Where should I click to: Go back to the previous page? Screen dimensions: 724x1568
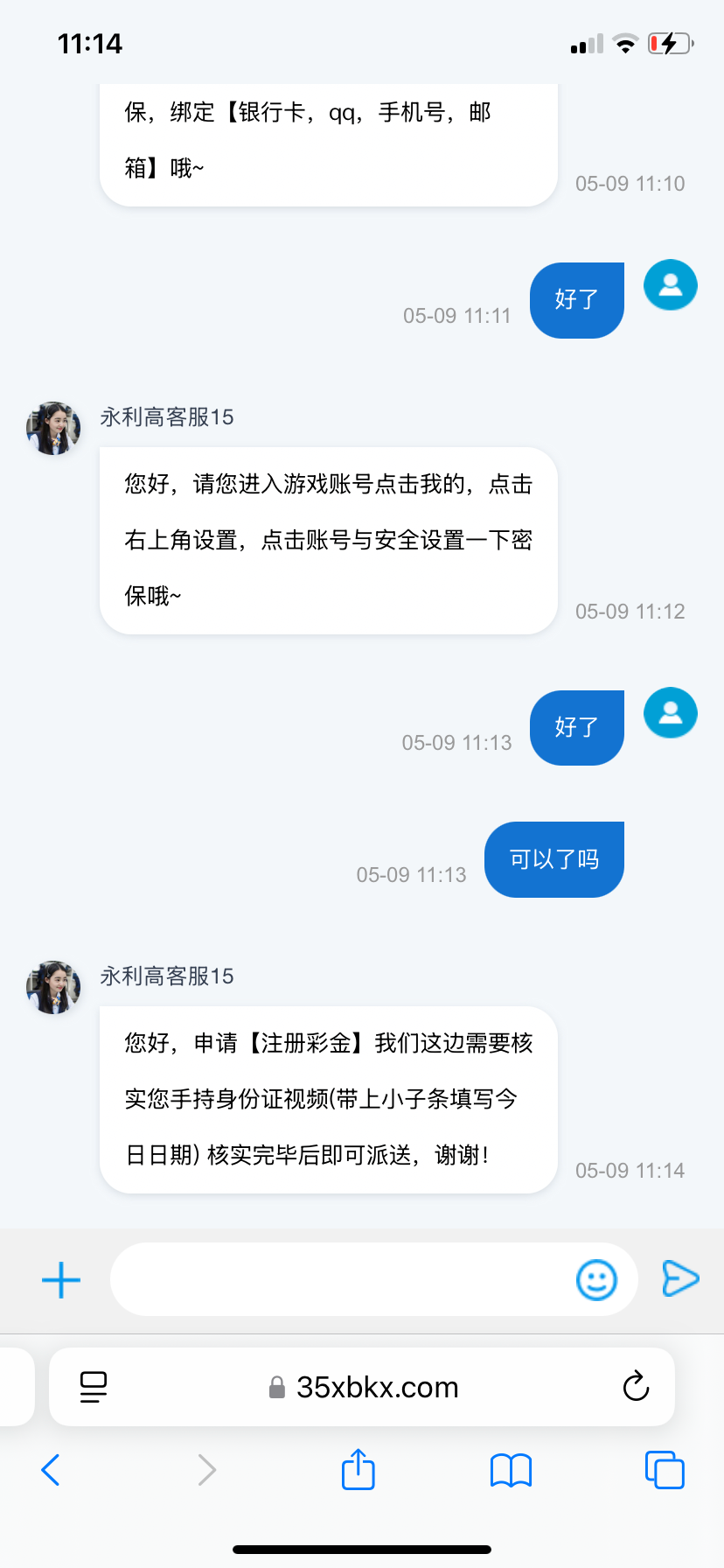click(51, 1470)
